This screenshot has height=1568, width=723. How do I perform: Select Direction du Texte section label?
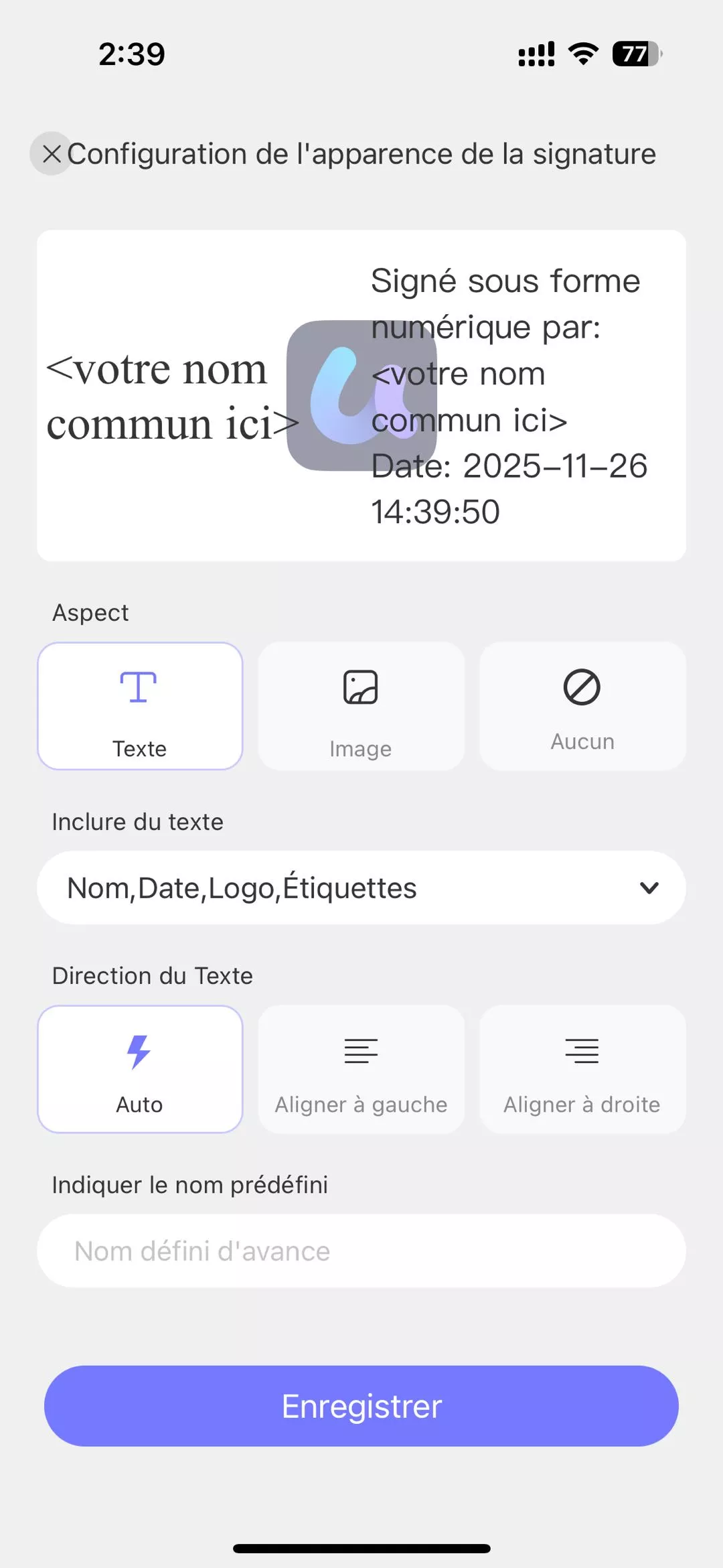pyautogui.click(x=151, y=975)
